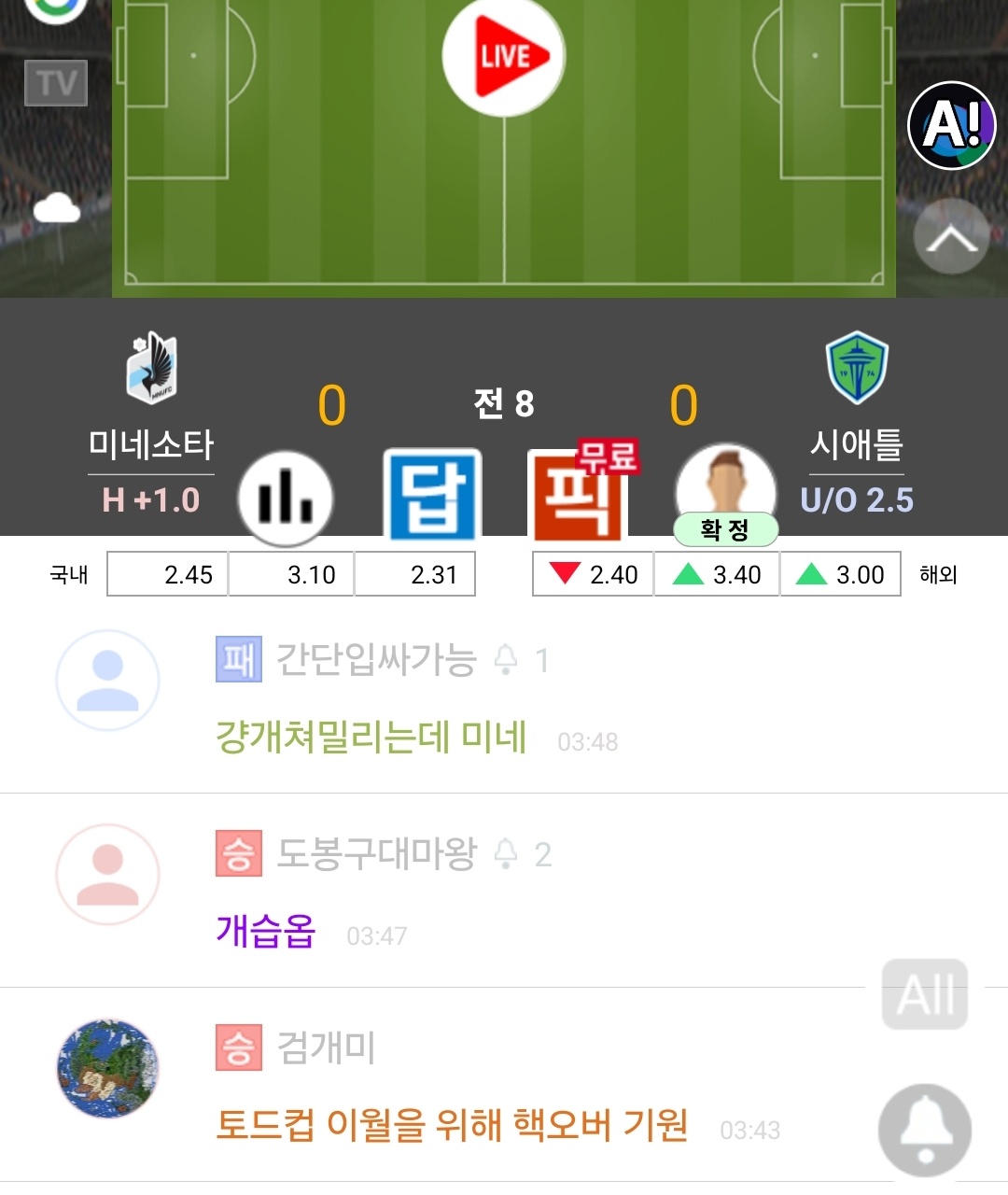Image resolution: width=1008 pixels, height=1195 pixels.
Task: Tap the bell next to 도봉구대마왕
Action: click(x=506, y=853)
